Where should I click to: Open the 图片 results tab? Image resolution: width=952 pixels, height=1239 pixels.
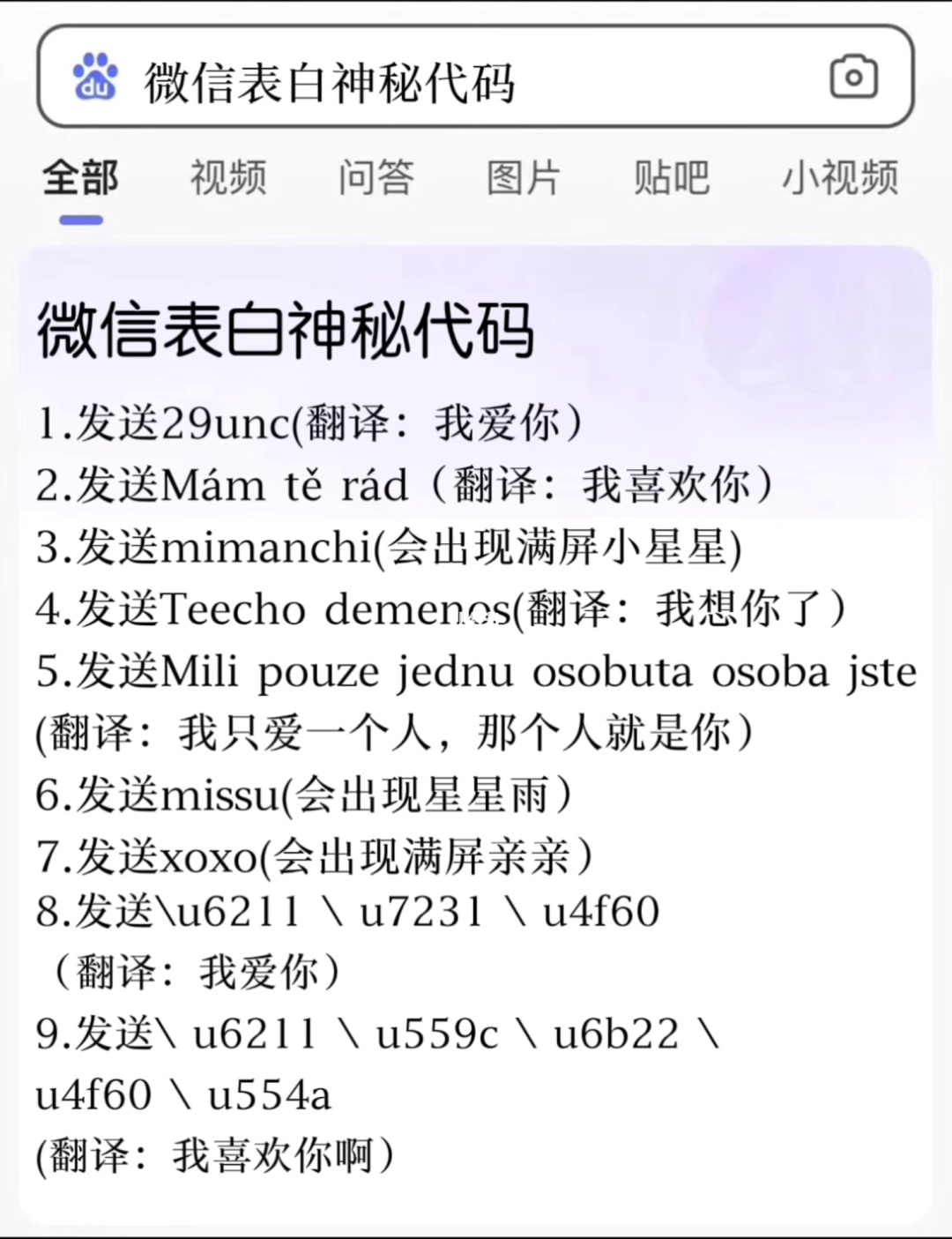524,177
